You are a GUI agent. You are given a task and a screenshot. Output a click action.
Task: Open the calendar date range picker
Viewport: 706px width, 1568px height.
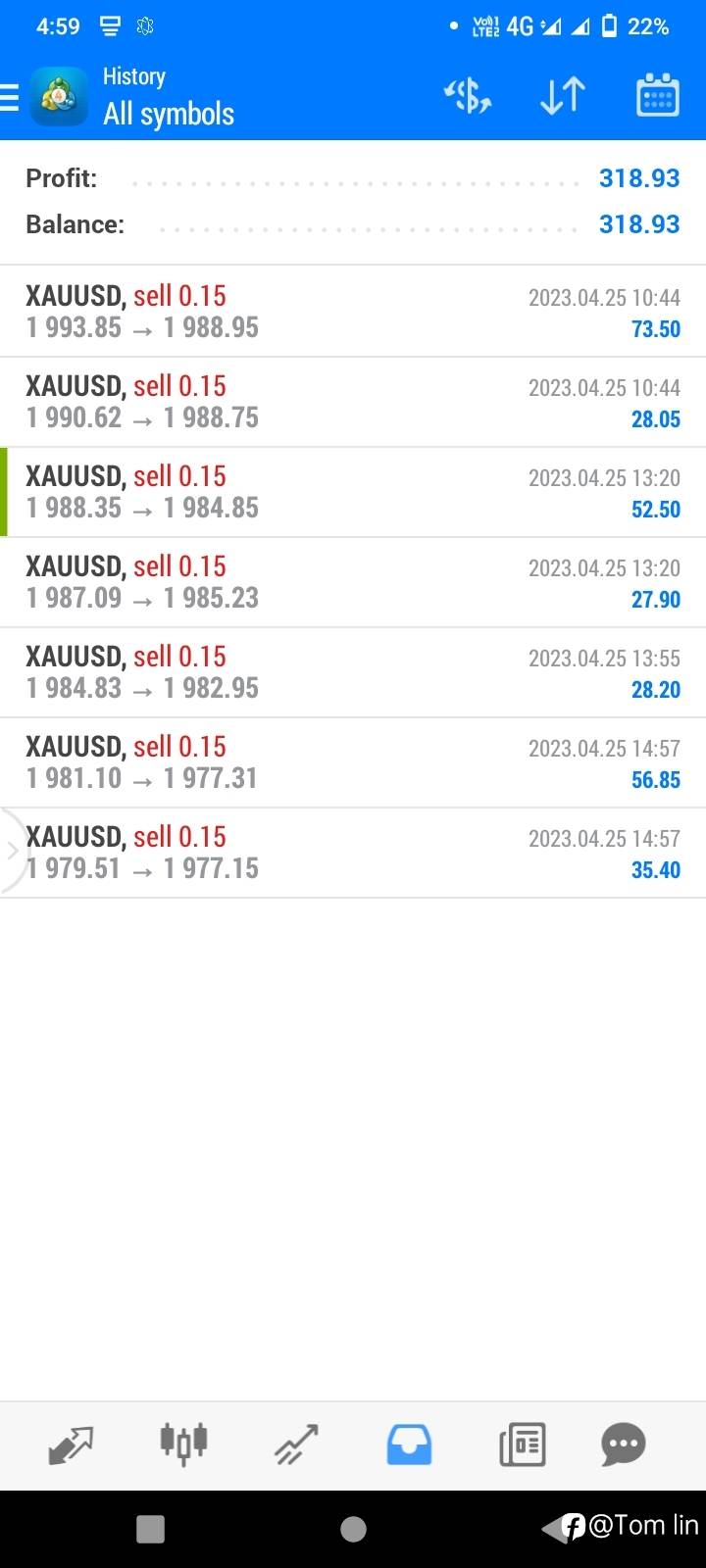coord(658,96)
